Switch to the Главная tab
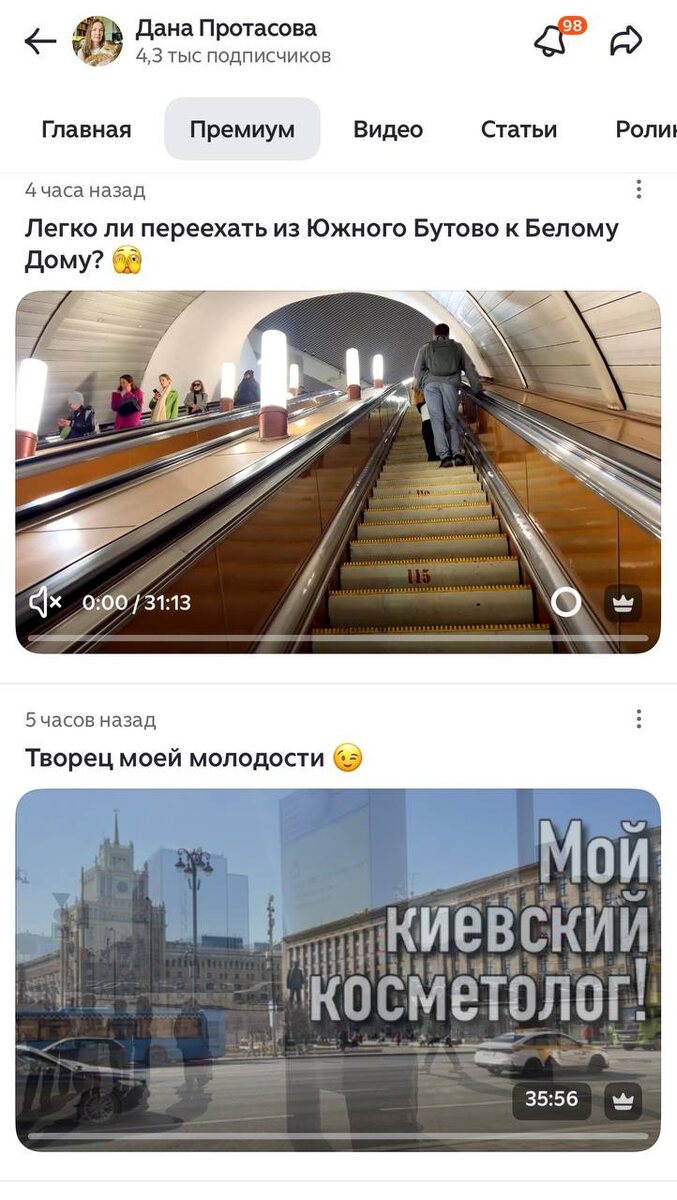Image resolution: width=677 pixels, height=1200 pixels. click(86, 129)
